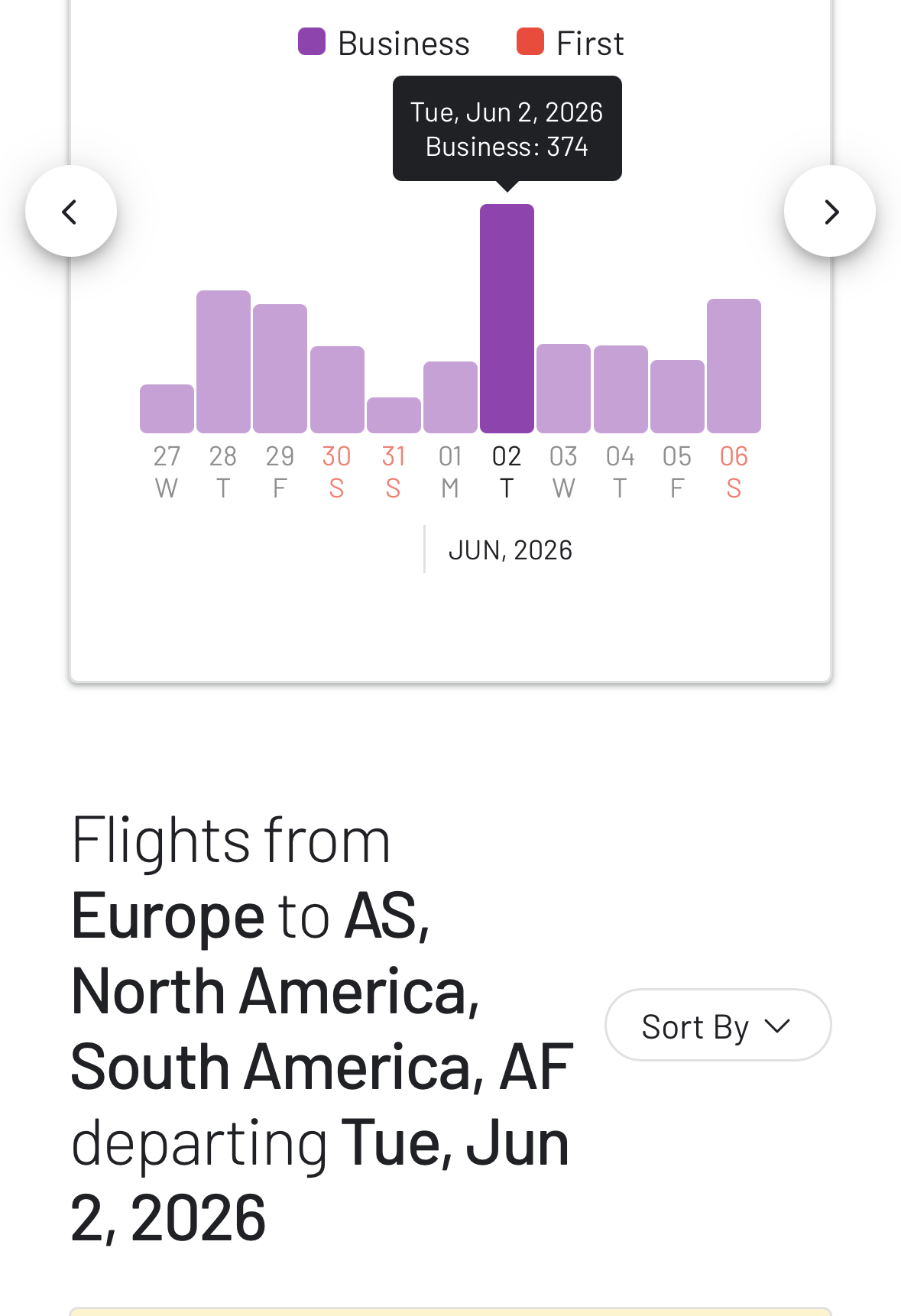The width and height of the screenshot is (901, 1316).
Task: Toggle the Business series in the legend
Action: click(x=384, y=43)
